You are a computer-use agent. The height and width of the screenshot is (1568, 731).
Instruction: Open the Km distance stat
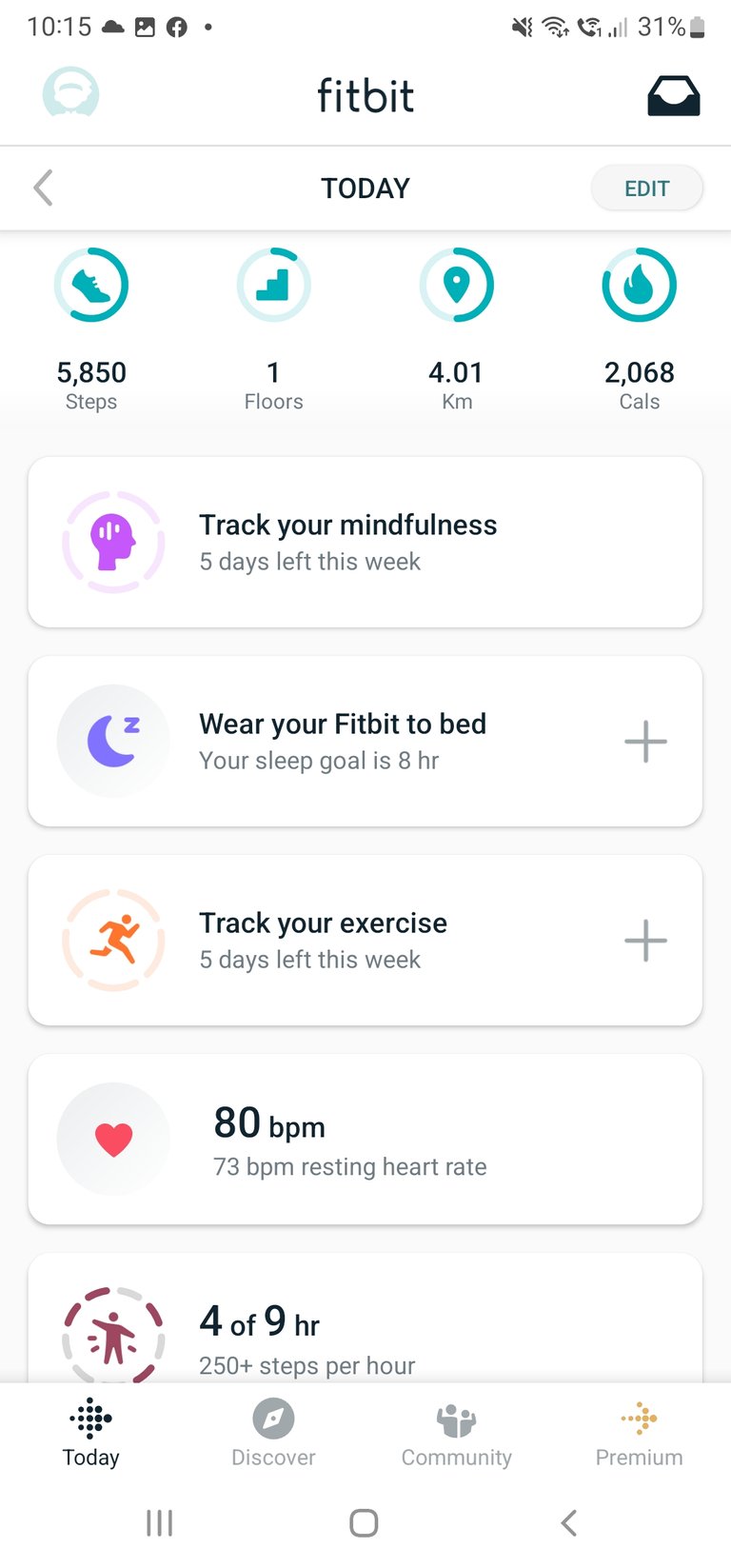coord(457,329)
